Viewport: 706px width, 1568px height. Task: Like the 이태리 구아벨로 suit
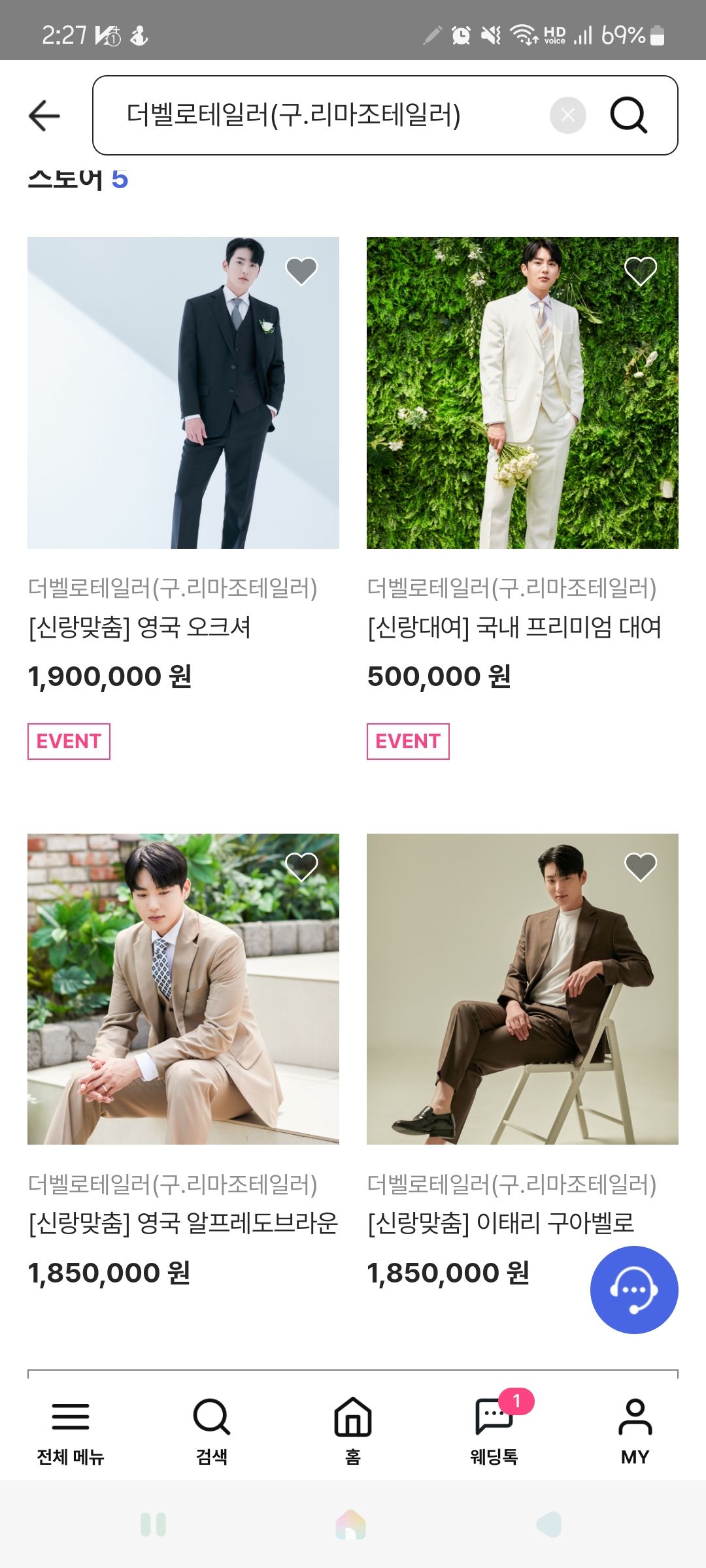[641, 867]
